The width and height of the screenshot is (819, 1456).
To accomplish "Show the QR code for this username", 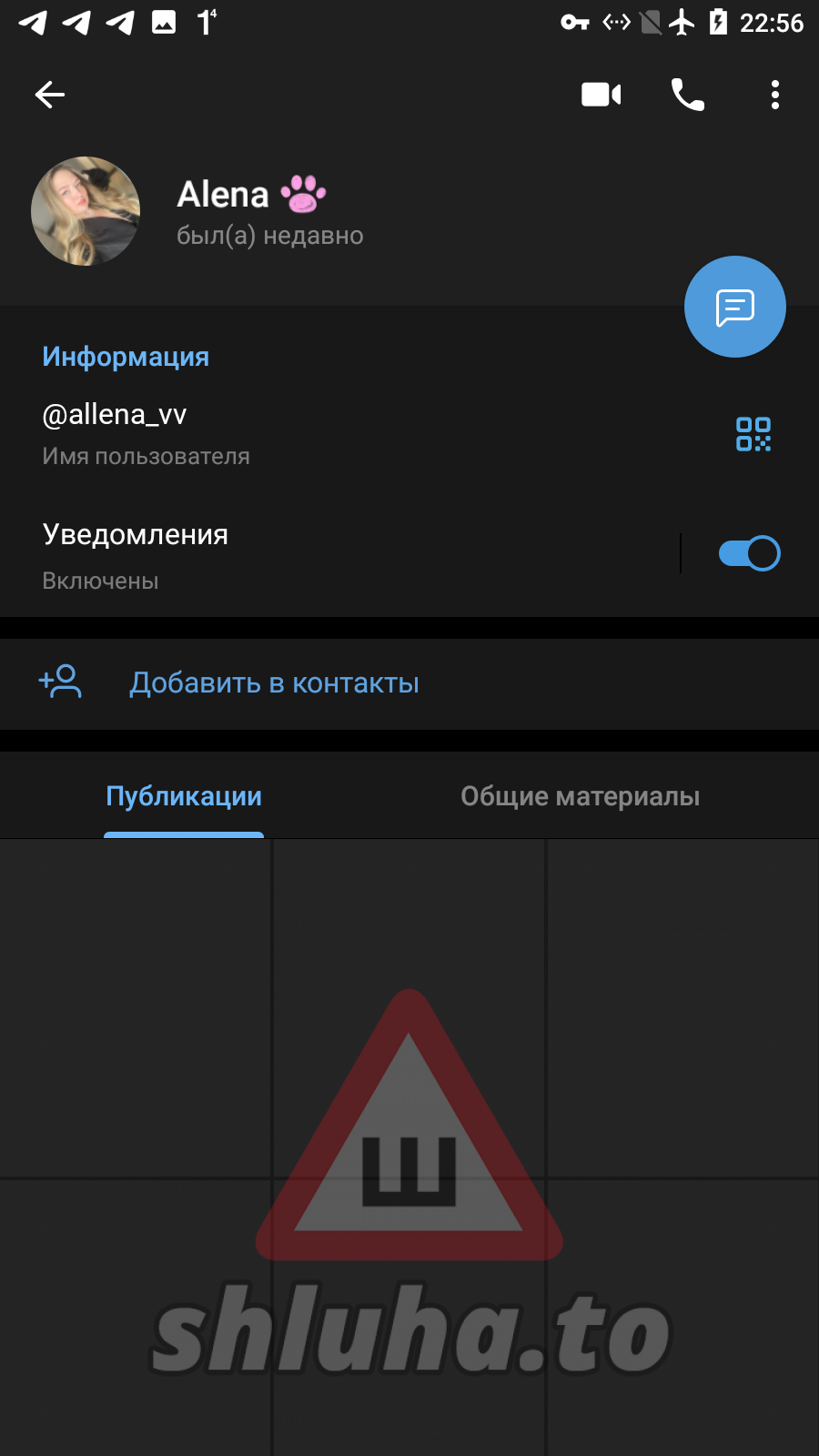I will coord(753,434).
